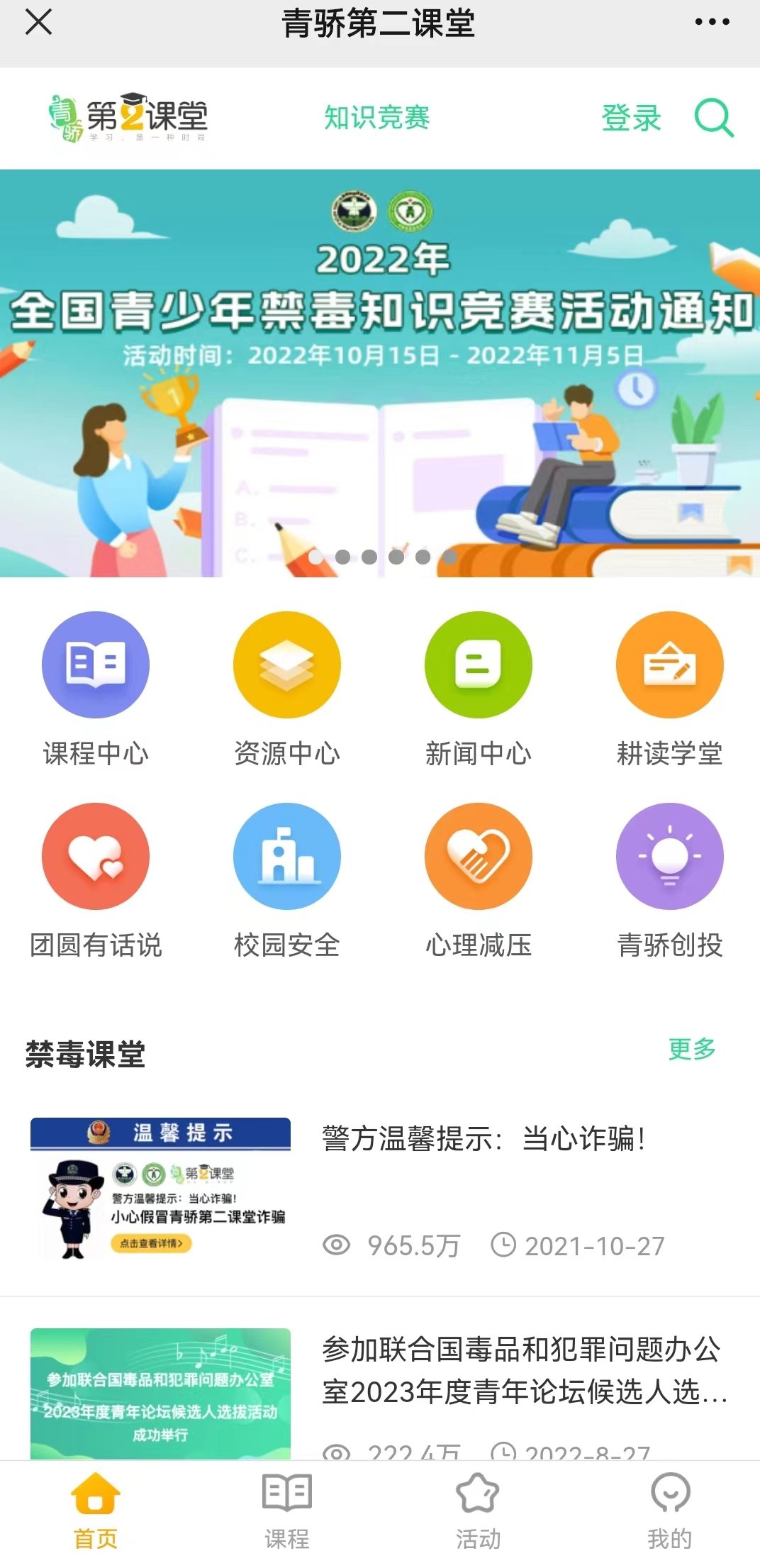Select 青骄创投
This screenshot has width=760, height=1568.
pos(670,880)
